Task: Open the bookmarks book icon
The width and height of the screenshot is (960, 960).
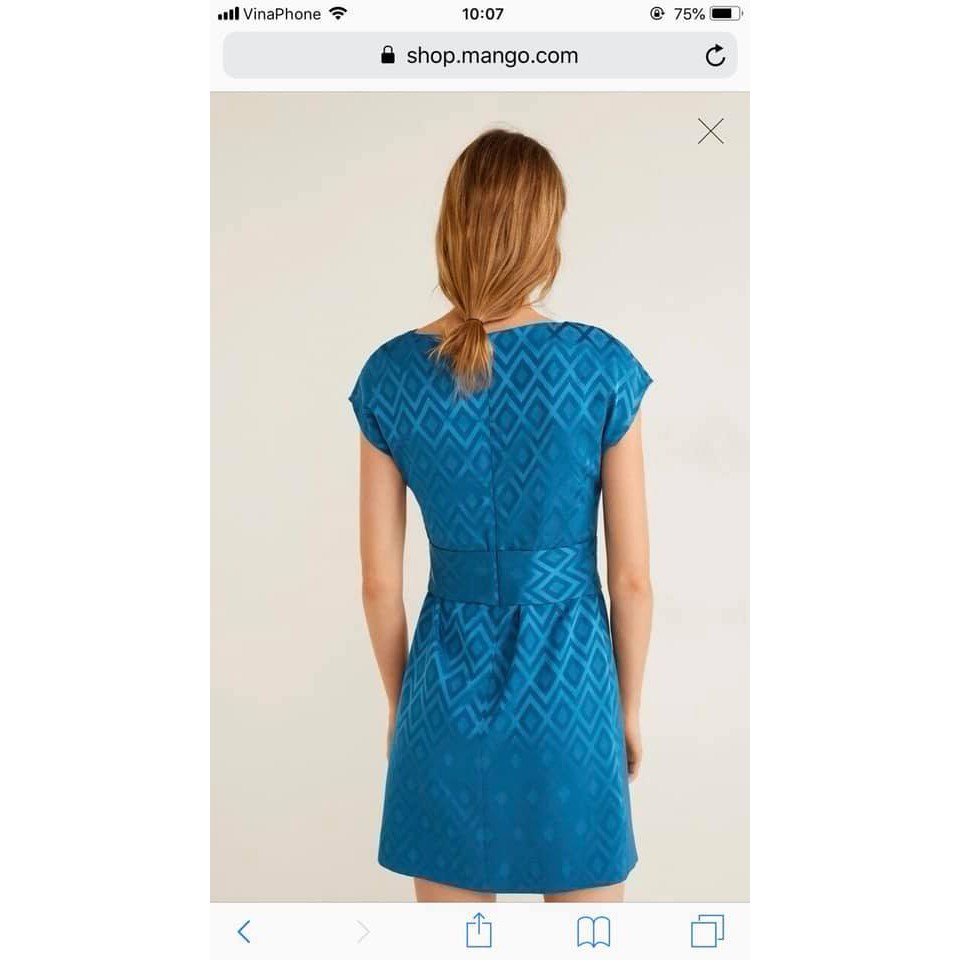Action: (593, 932)
